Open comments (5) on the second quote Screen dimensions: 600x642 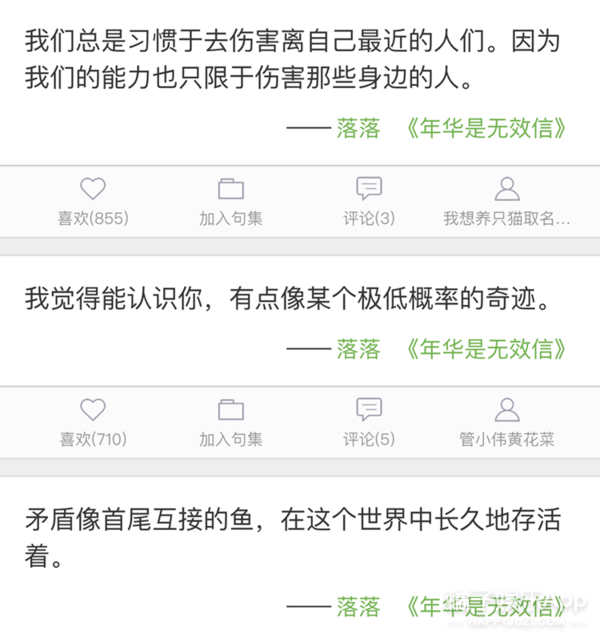369,421
